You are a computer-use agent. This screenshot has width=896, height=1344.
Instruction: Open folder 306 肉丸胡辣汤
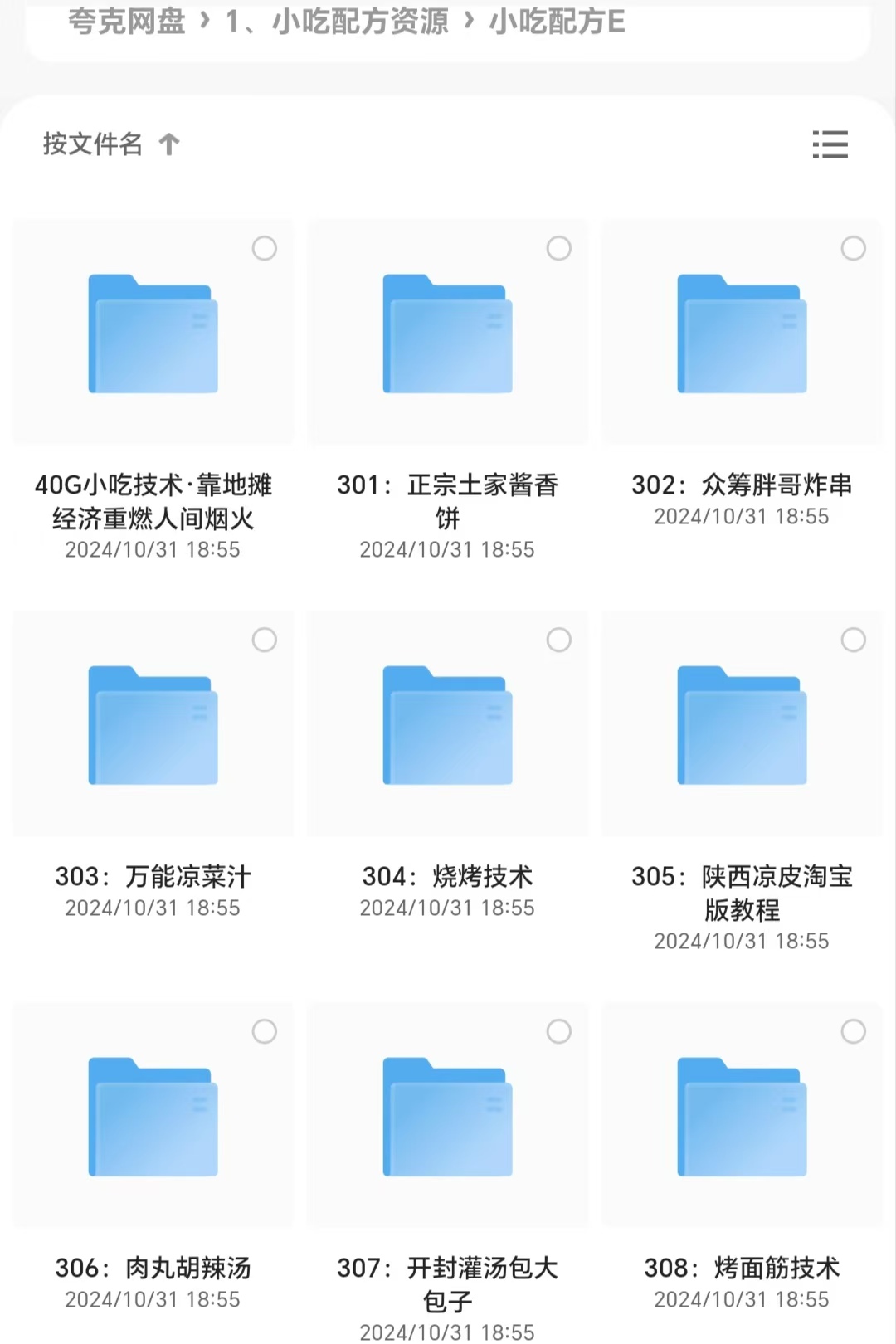point(153,1117)
